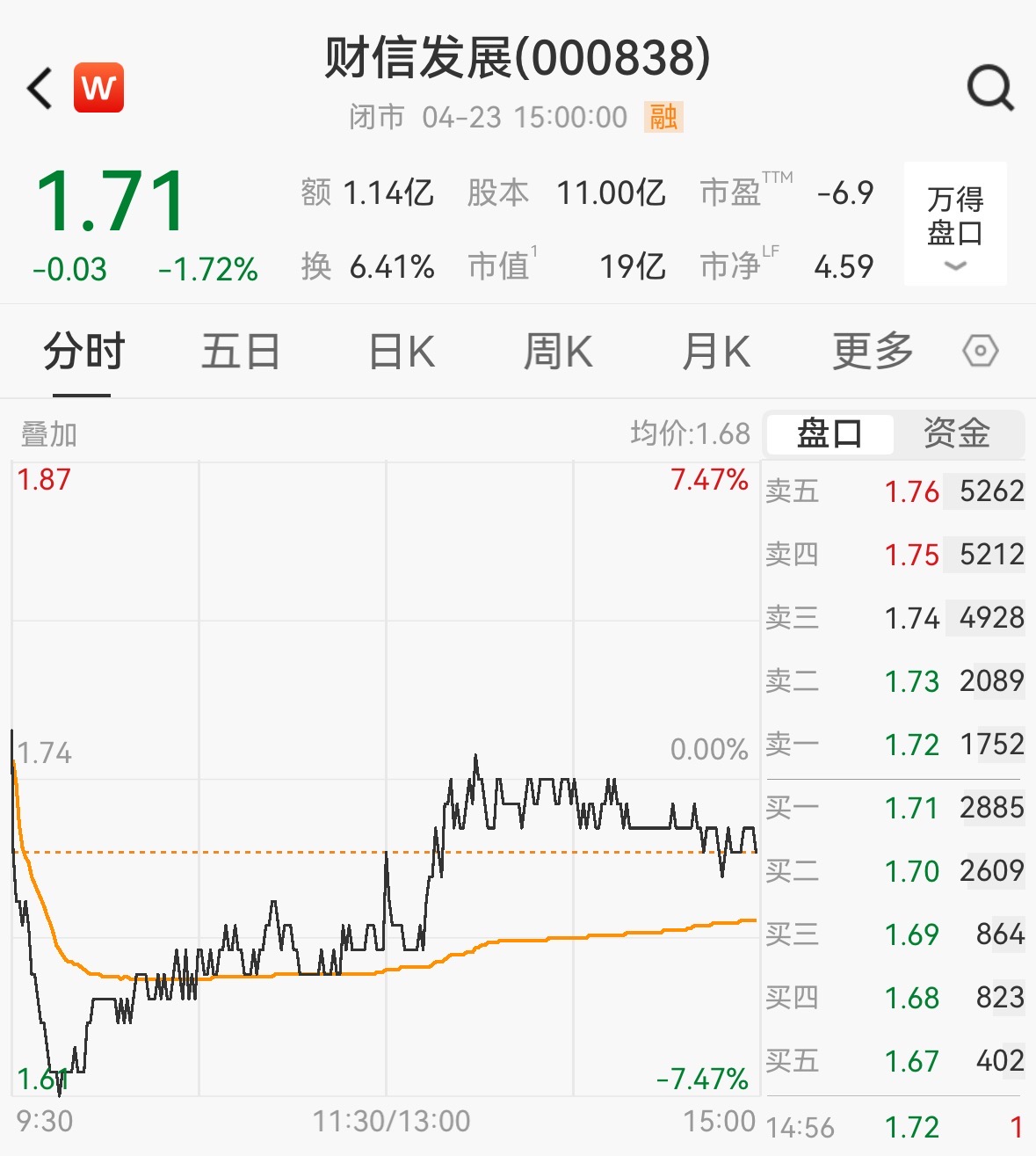The image size is (1036, 1156).
Task: Switch to the 日K chart tab
Action: tap(402, 353)
